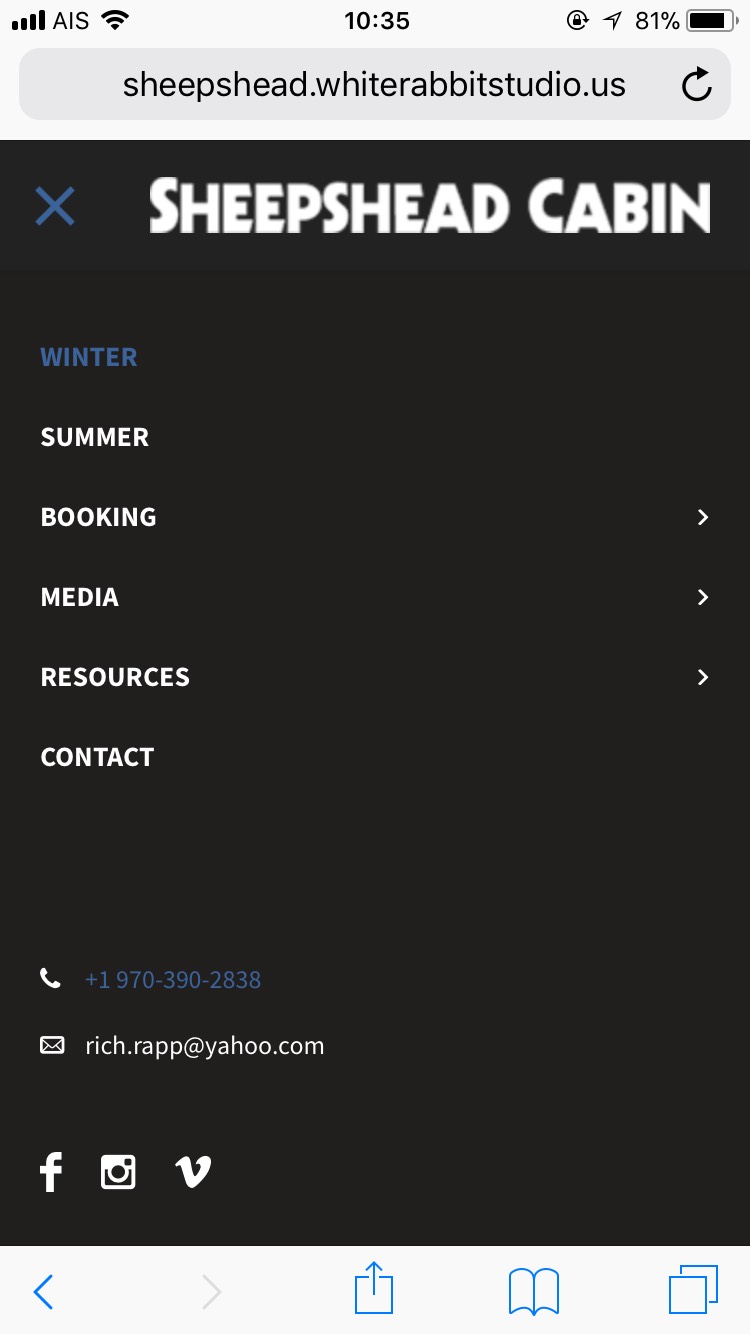Go to the Summer page
This screenshot has width=750, height=1334.
[95, 437]
